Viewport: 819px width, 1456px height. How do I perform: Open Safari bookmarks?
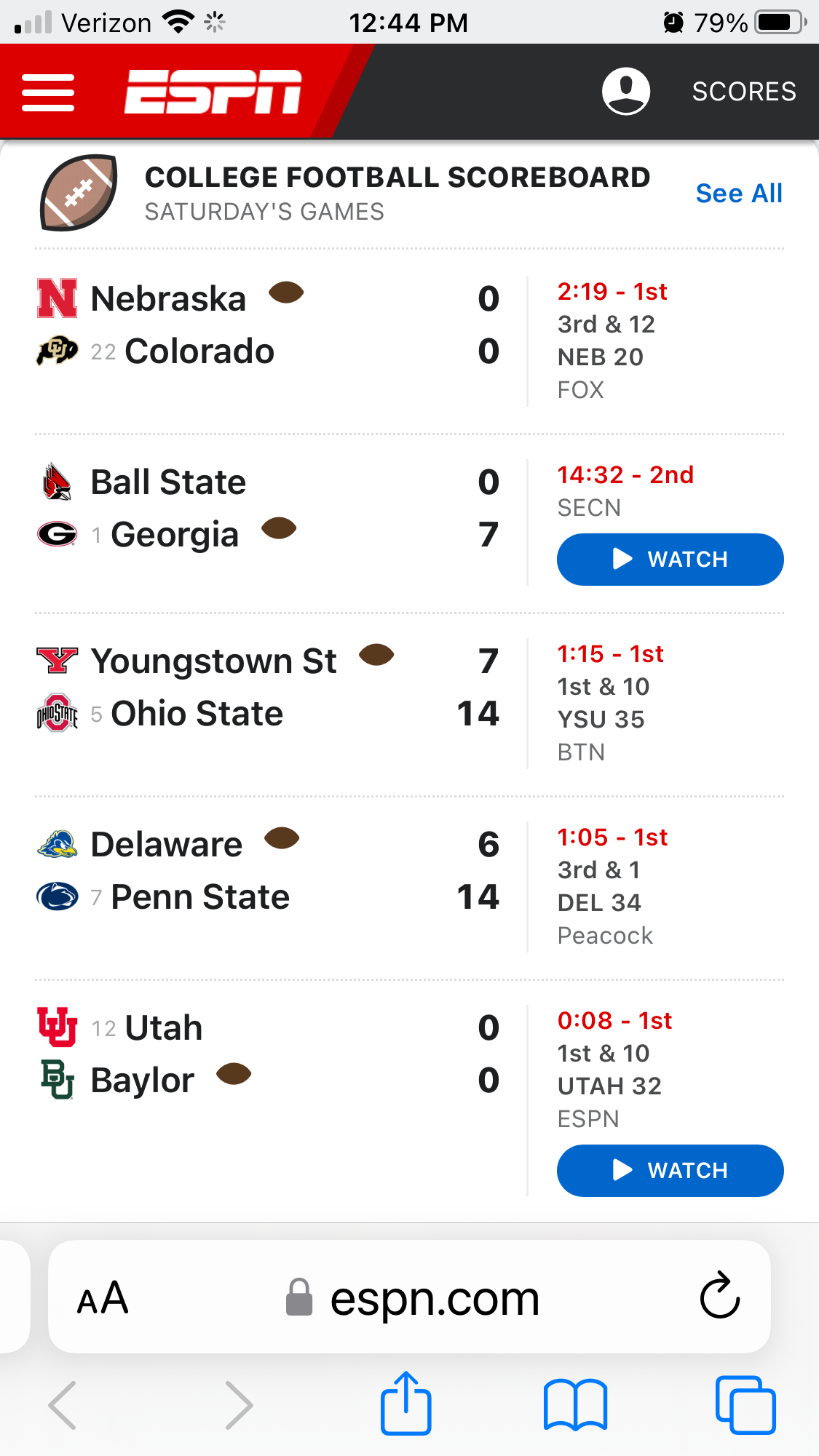pyautogui.click(x=575, y=1404)
